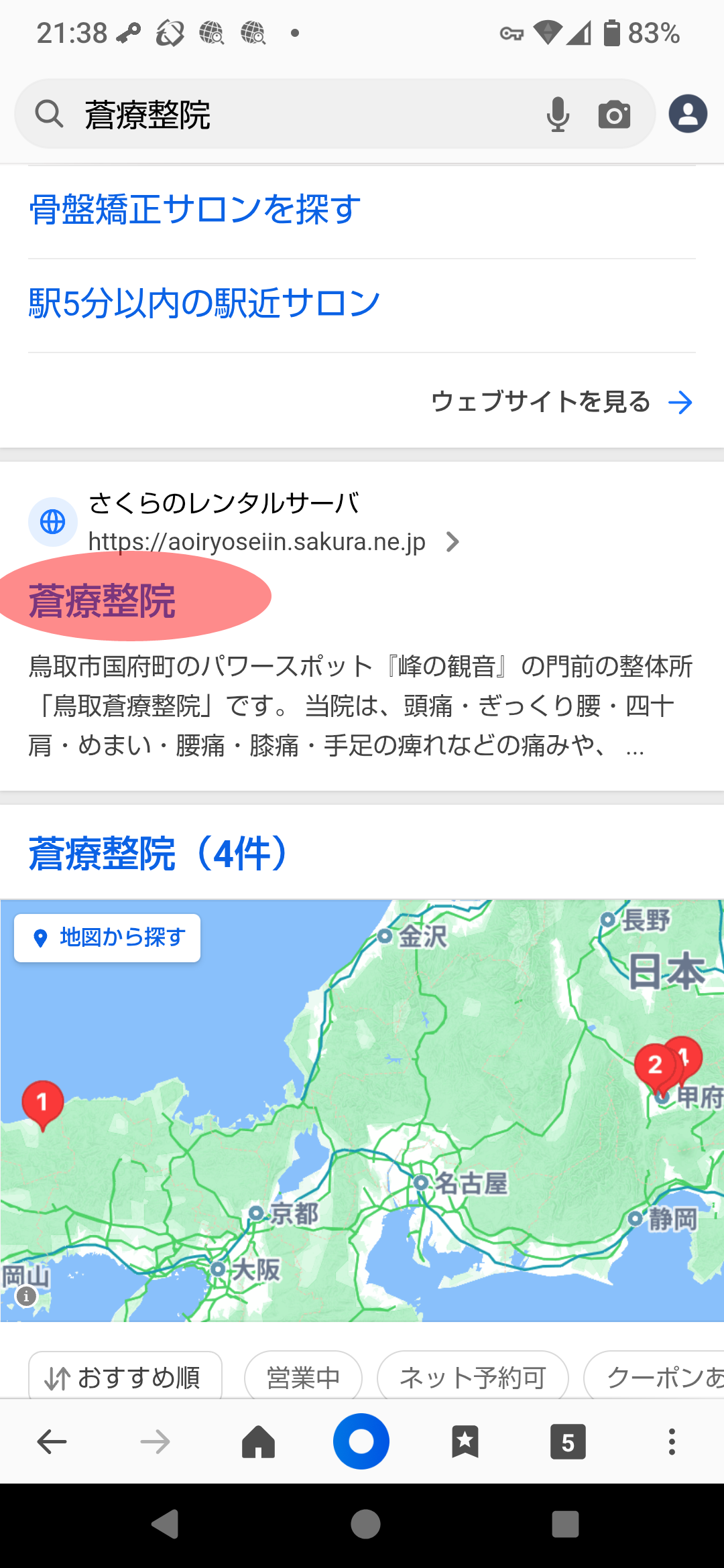724x1568 pixels.
Task: Open the aoiryoseiin.sakura.ne.jp site URL
Action: tap(257, 541)
